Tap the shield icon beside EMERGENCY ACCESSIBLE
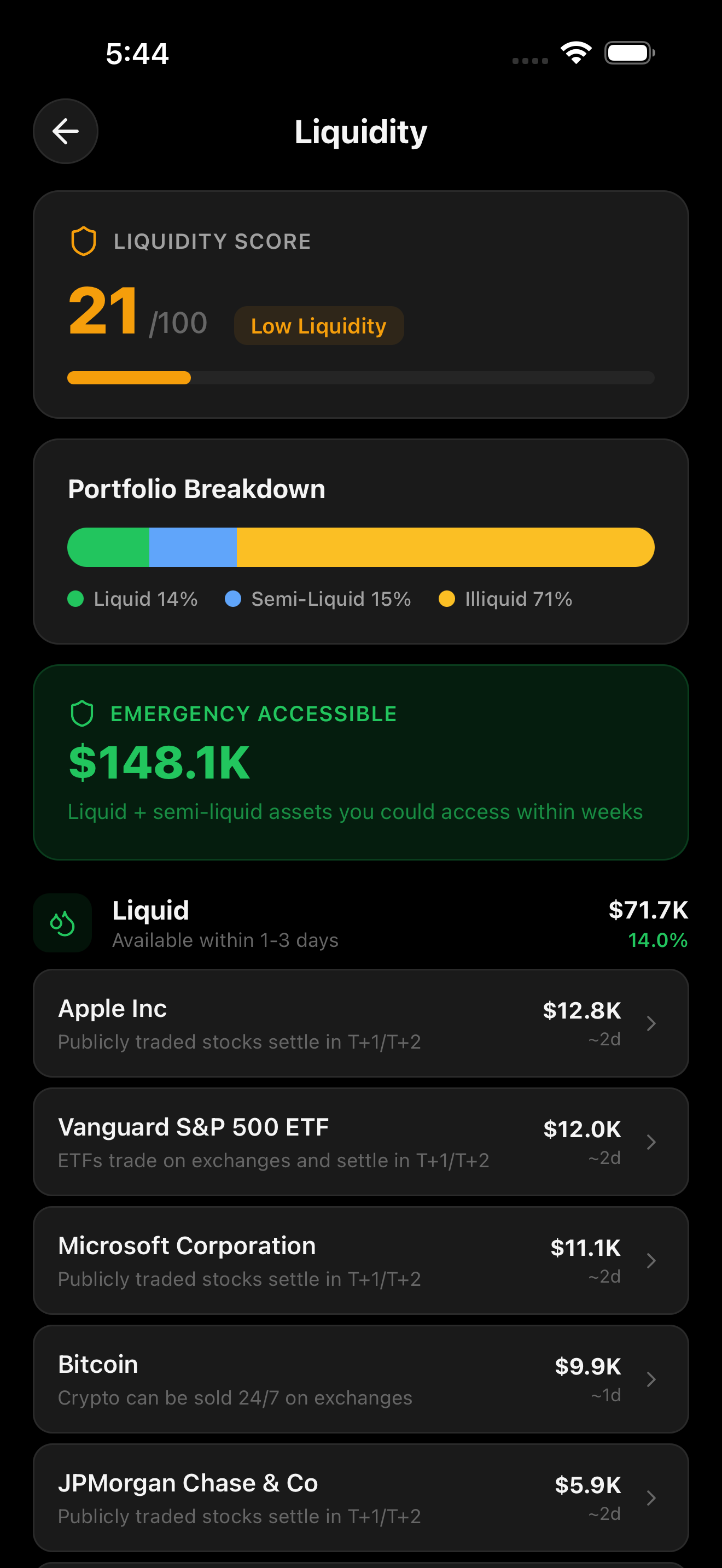722x1568 pixels. point(83,713)
